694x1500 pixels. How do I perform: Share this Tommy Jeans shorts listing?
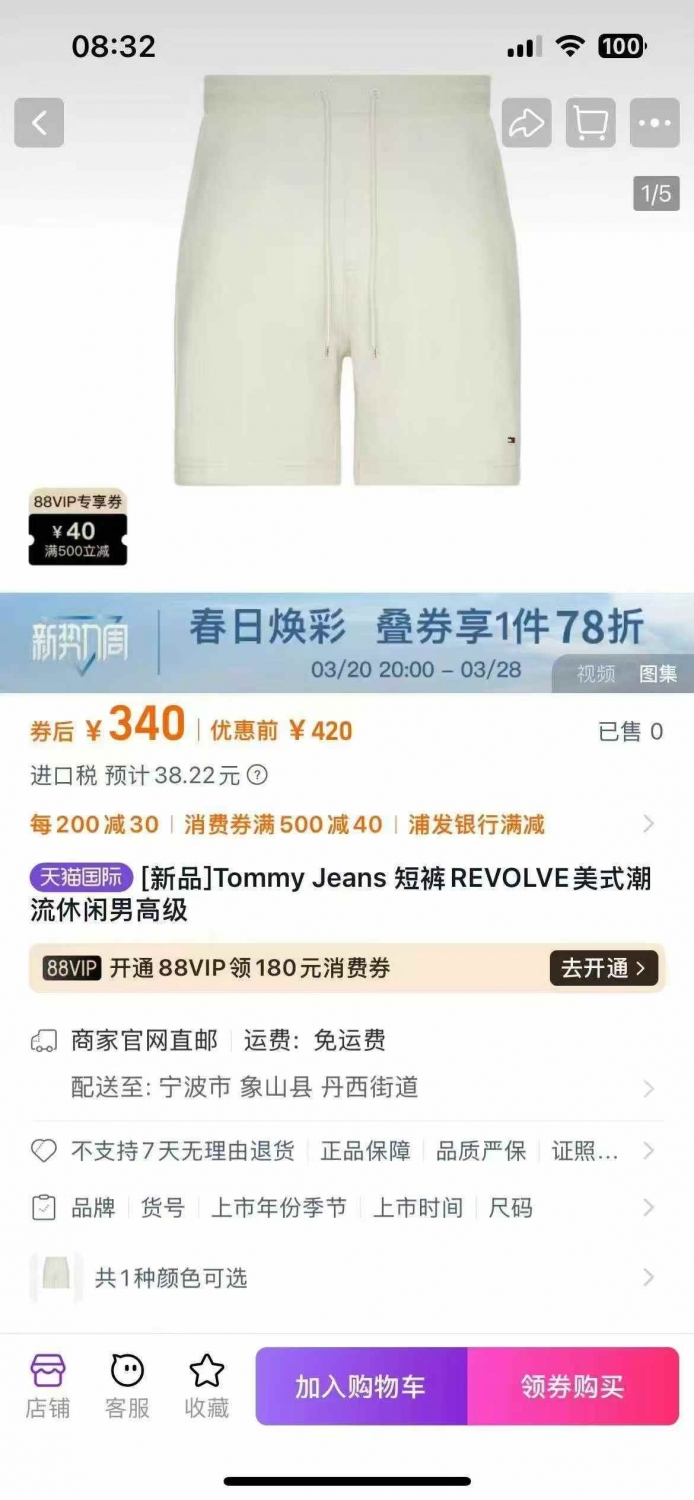(x=527, y=123)
